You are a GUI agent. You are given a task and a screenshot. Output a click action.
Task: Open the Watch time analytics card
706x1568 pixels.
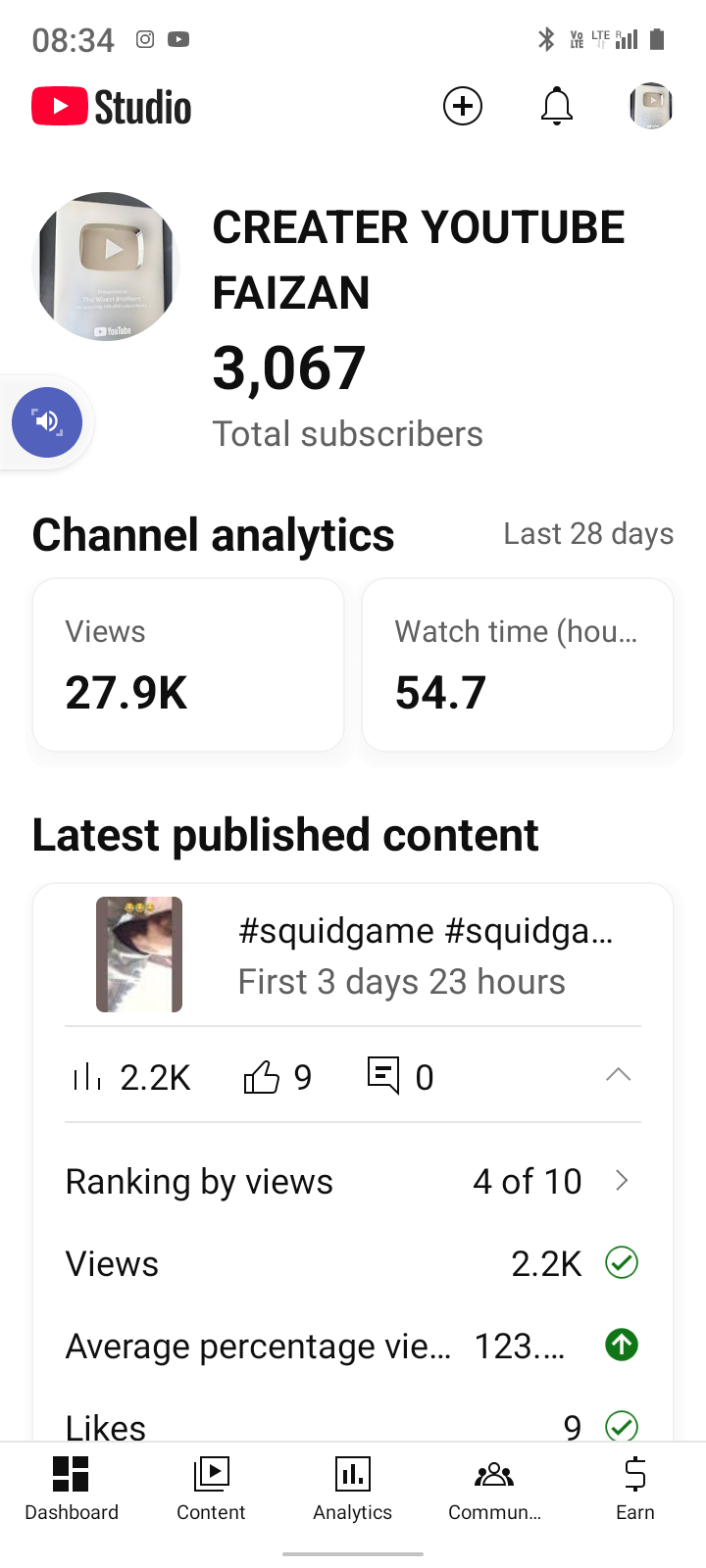click(518, 664)
